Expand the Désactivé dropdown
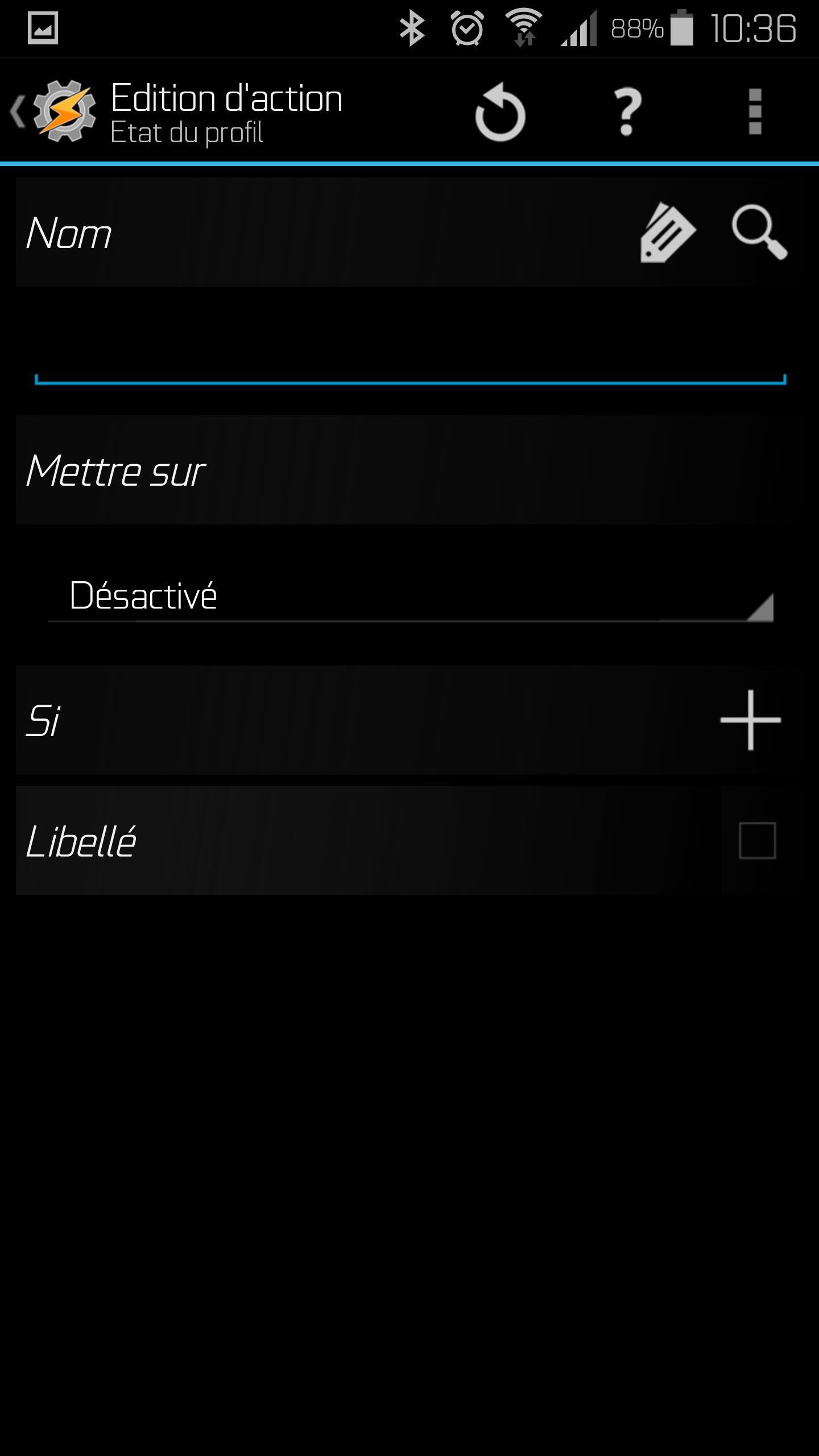 point(409,597)
